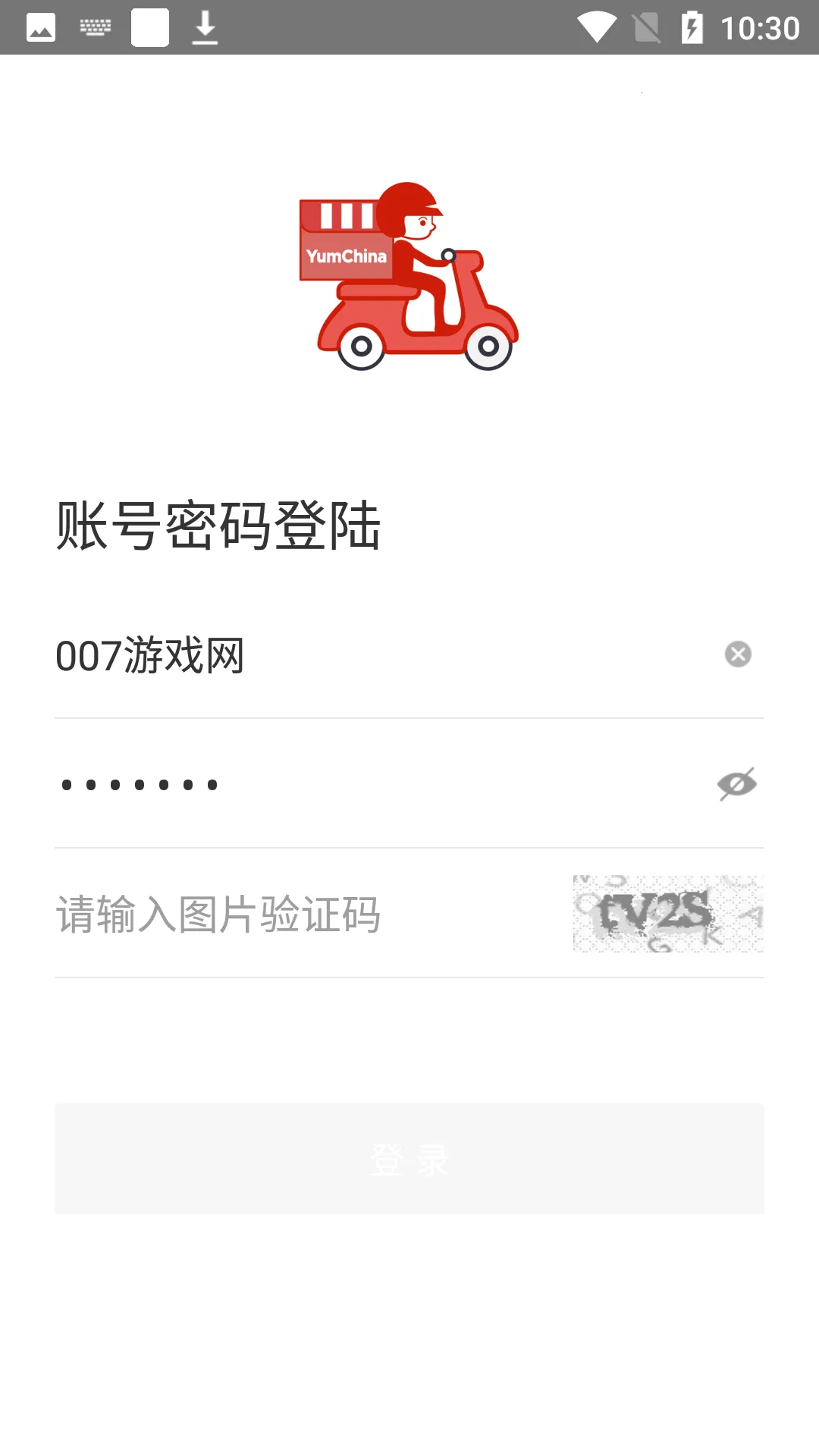This screenshot has width=819, height=1456.
Task: Tap the screenshot notification icon
Action: [x=150, y=27]
